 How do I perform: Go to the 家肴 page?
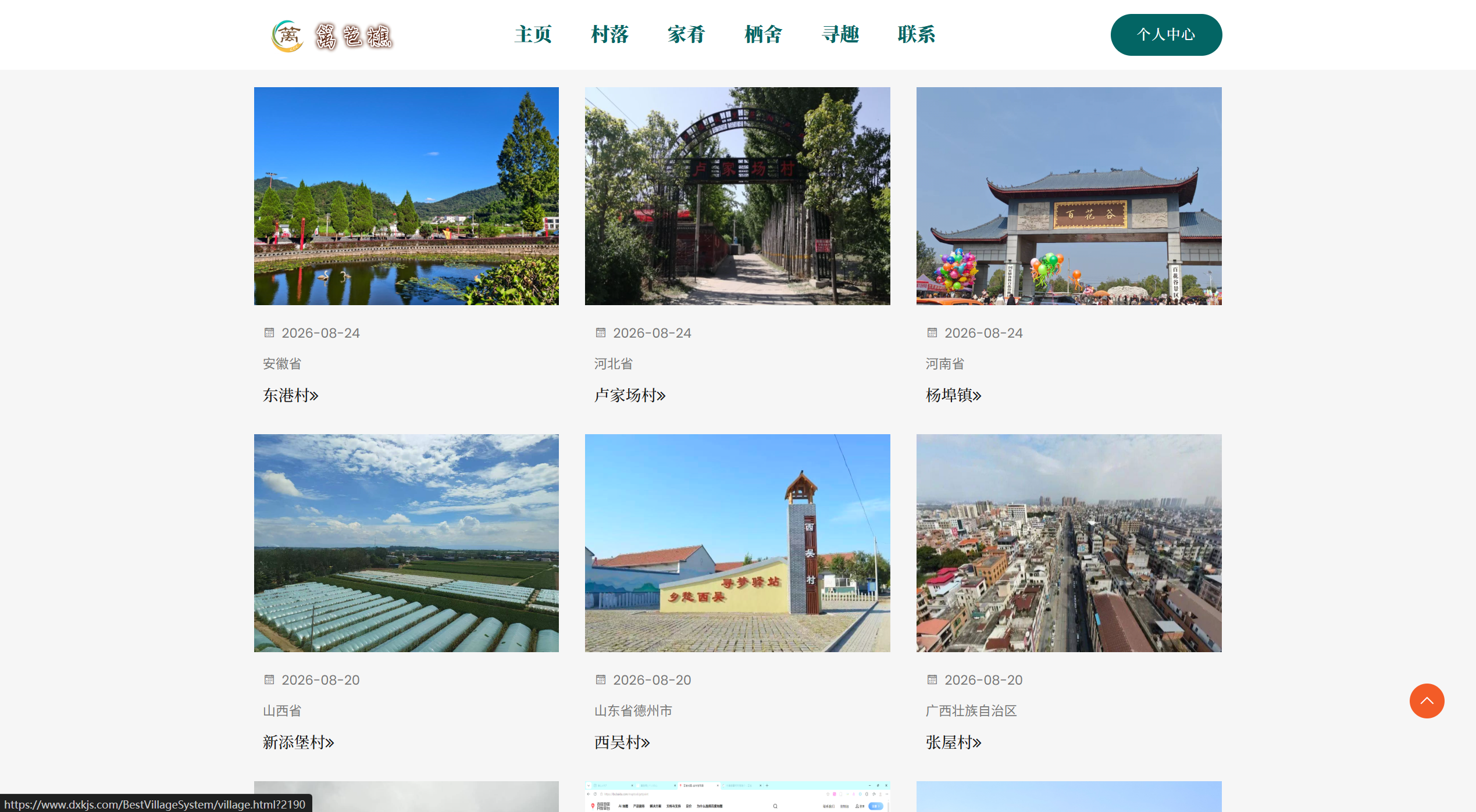pos(686,34)
